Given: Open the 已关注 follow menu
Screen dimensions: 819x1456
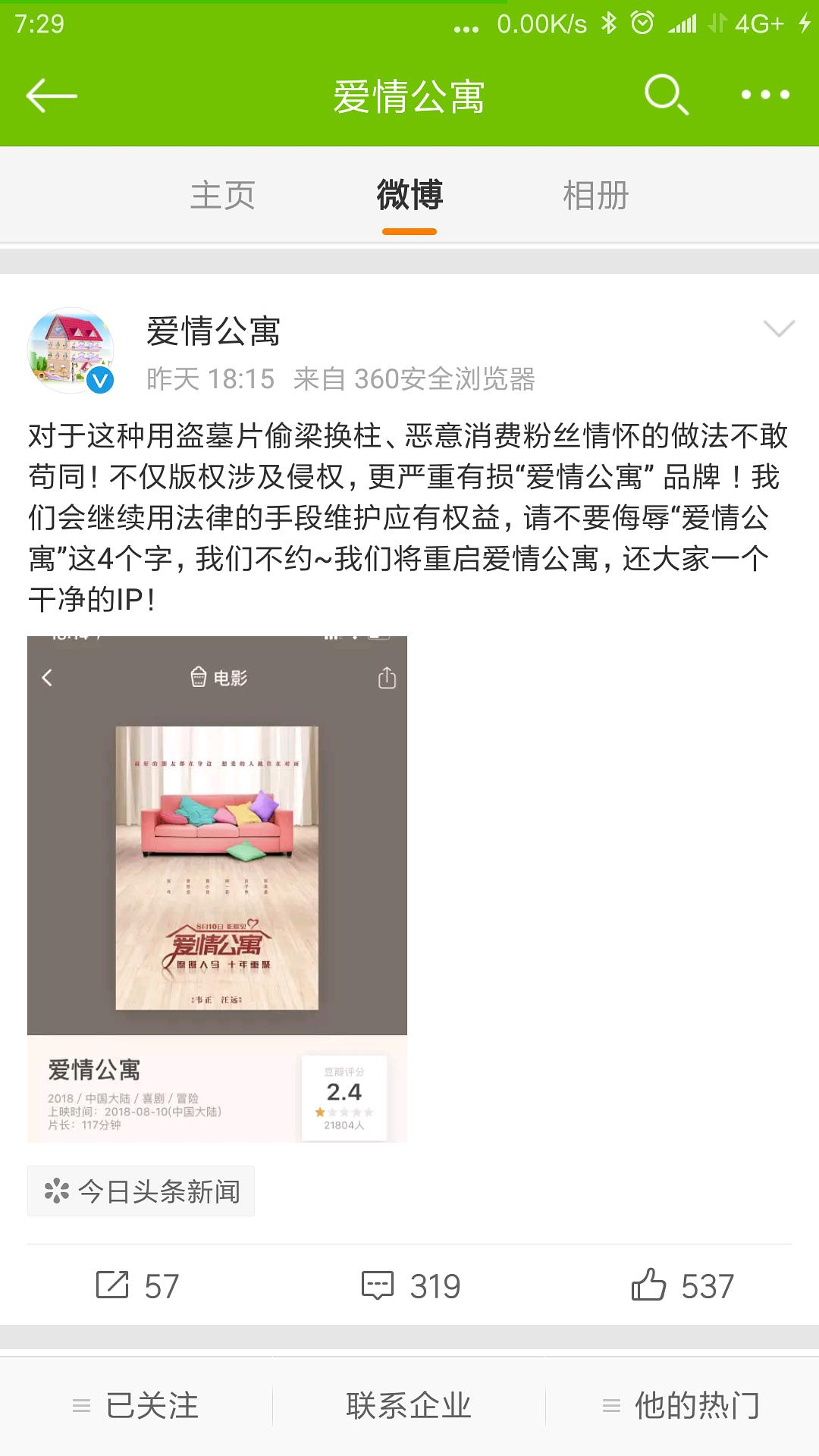Looking at the screenshot, I should [136, 1406].
